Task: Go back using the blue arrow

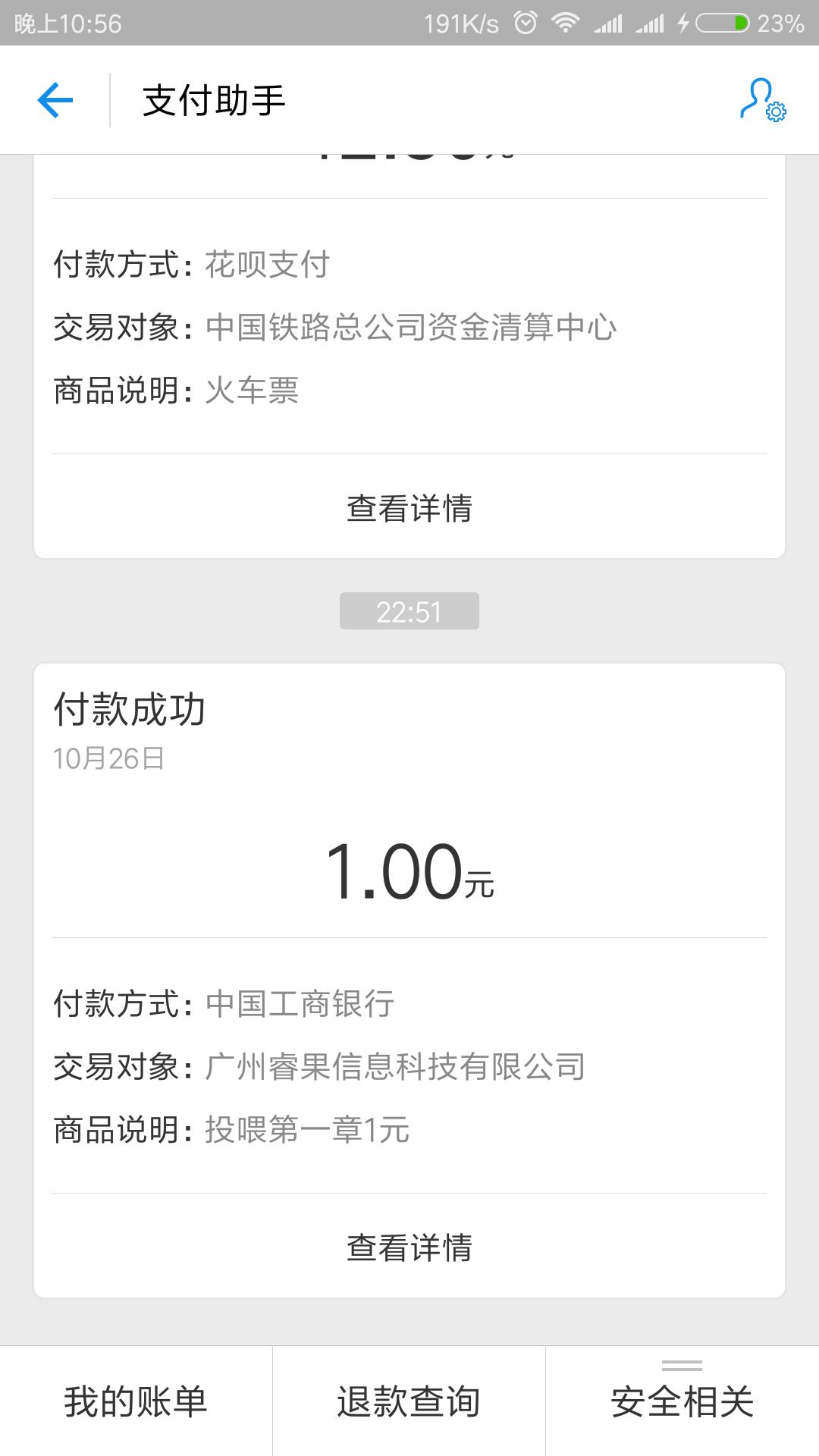Action: [55, 100]
